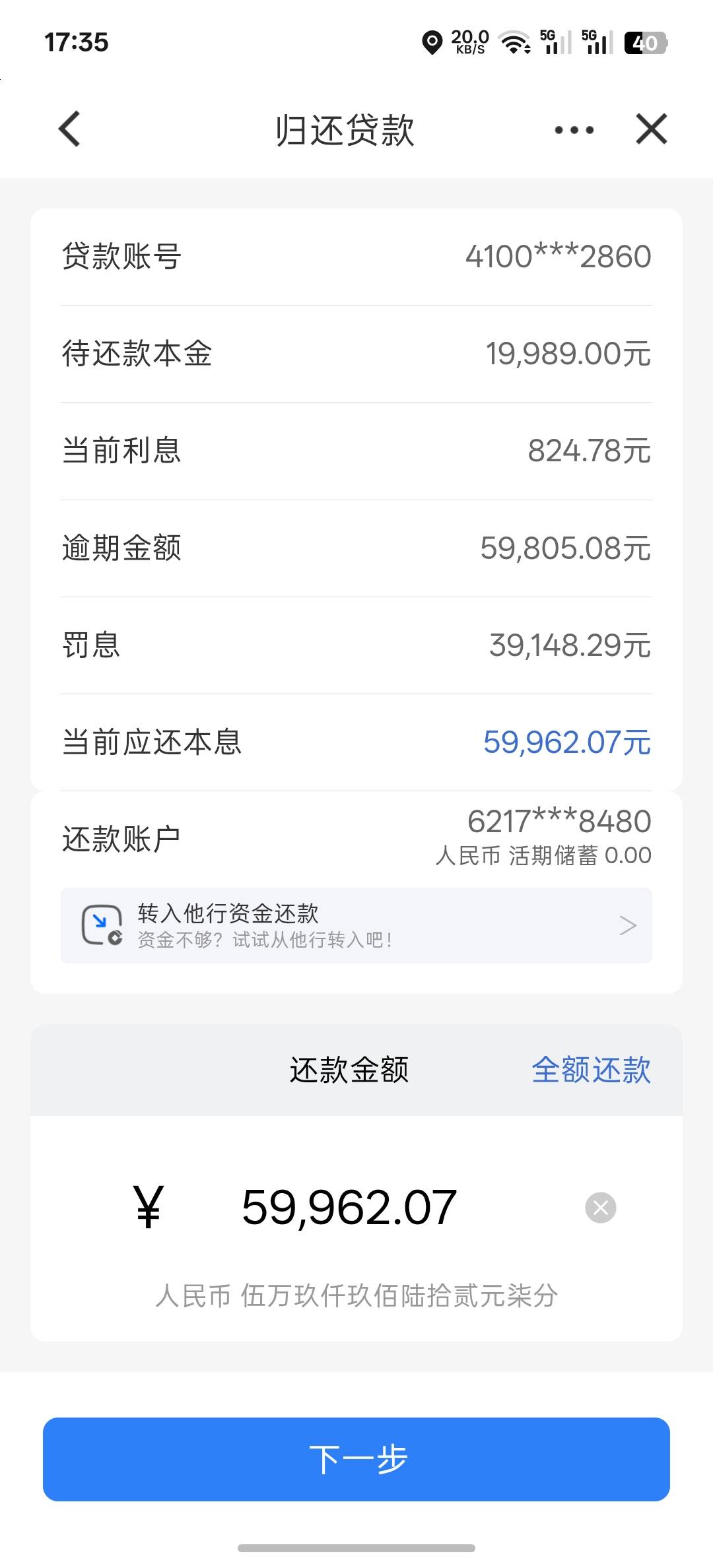
Task: Continue with the 下一步 button
Action: 356,1459
